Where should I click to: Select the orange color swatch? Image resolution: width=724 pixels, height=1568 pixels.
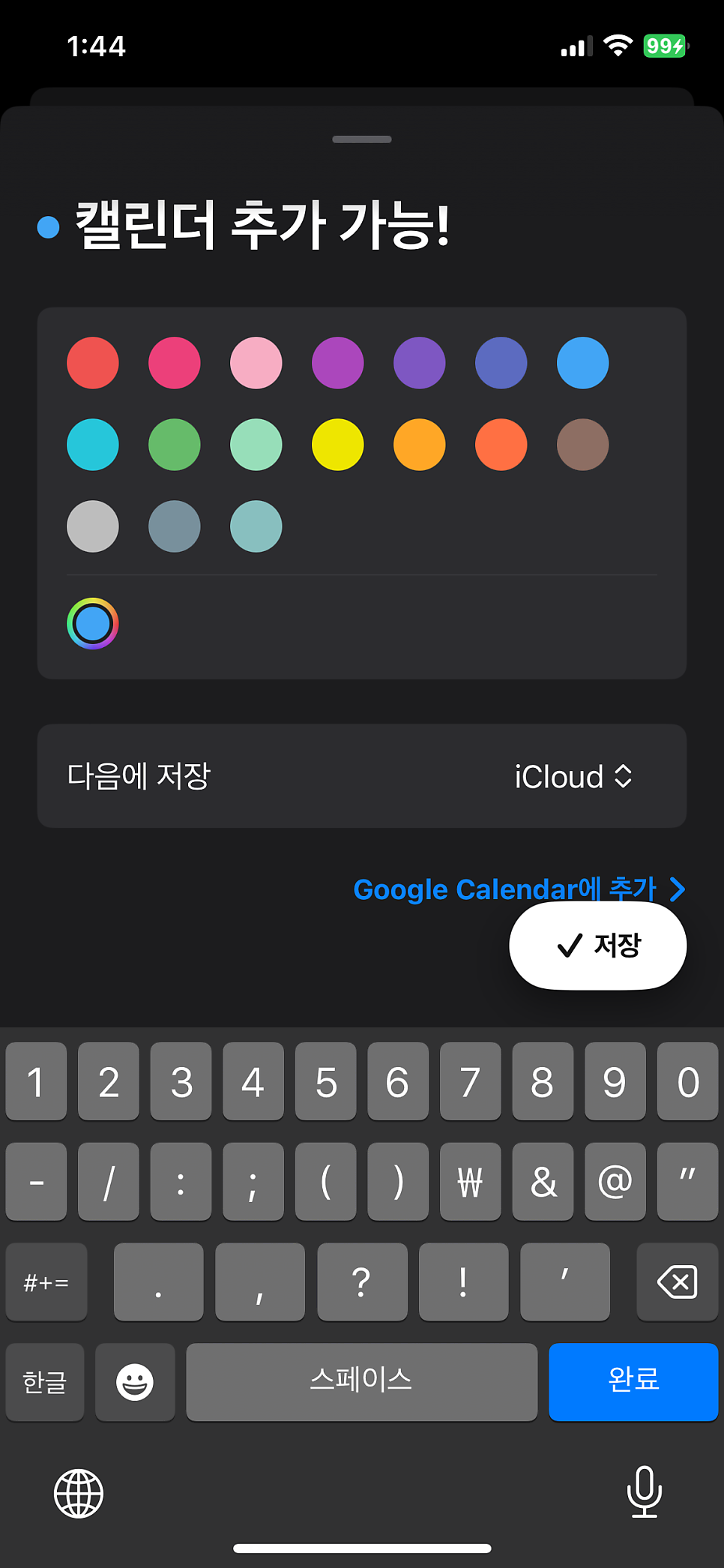tap(420, 445)
